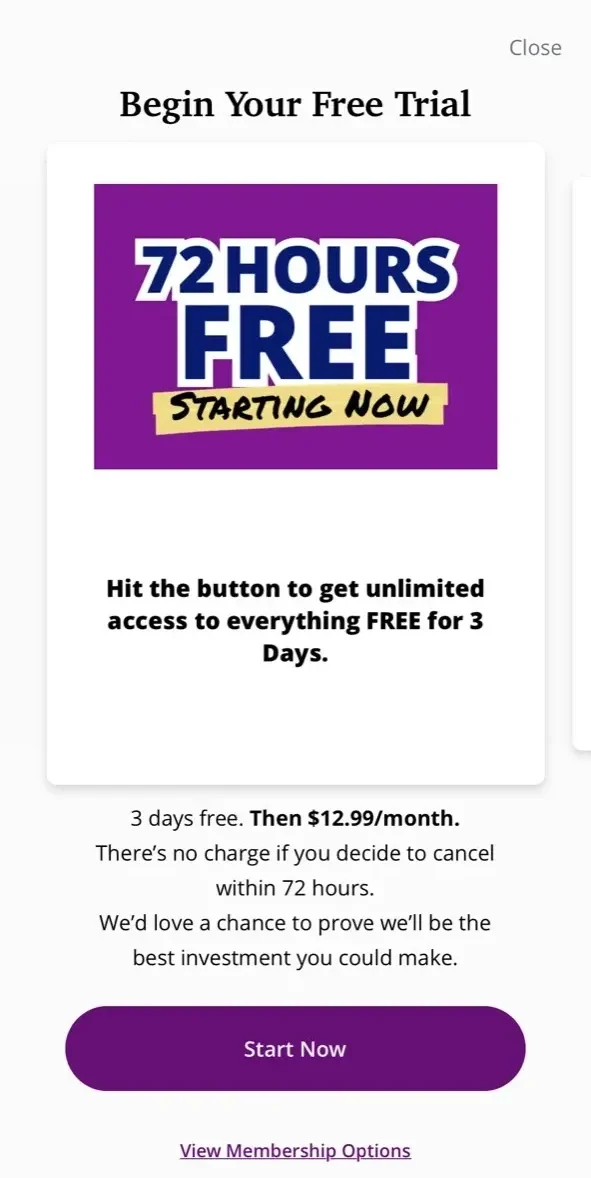
Task: Tap the Start Now button
Action: click(x=295, y=1048)
